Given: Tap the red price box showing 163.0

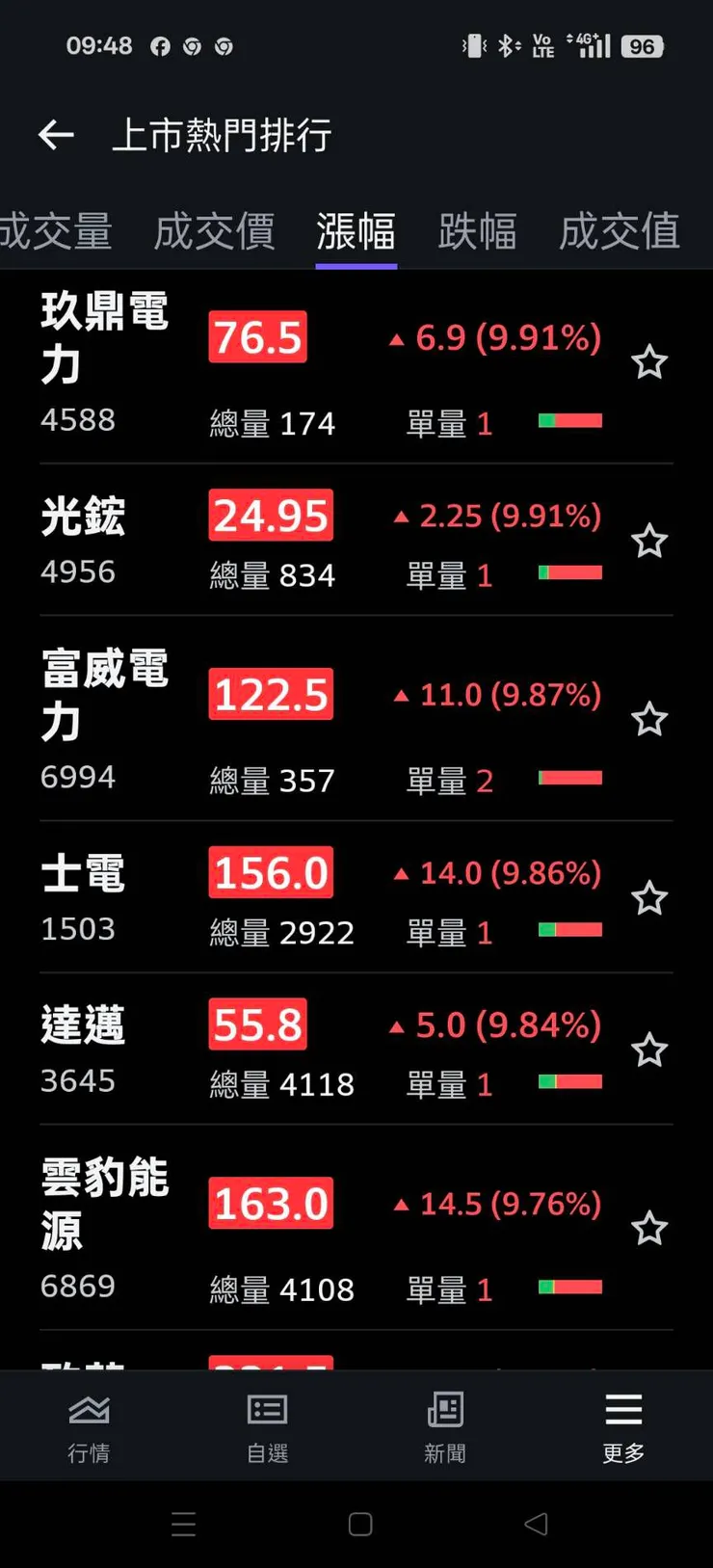Looking at the screenshot, I should pyautogui.click(x=271, y=1202).
